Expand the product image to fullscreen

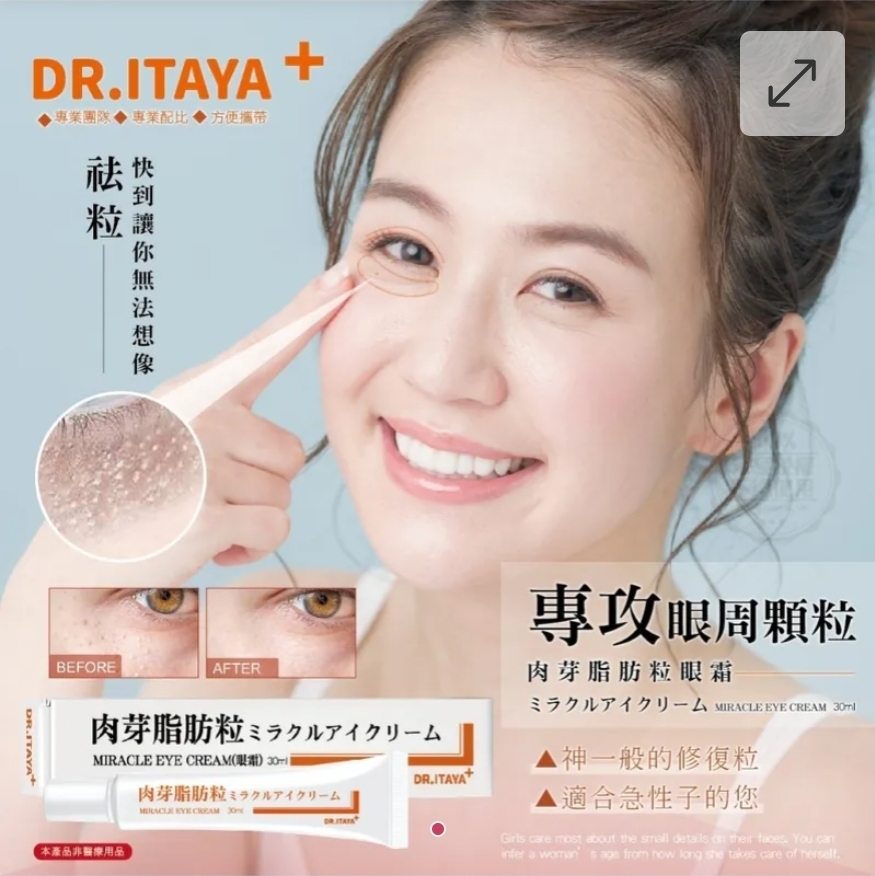point(792,83)
